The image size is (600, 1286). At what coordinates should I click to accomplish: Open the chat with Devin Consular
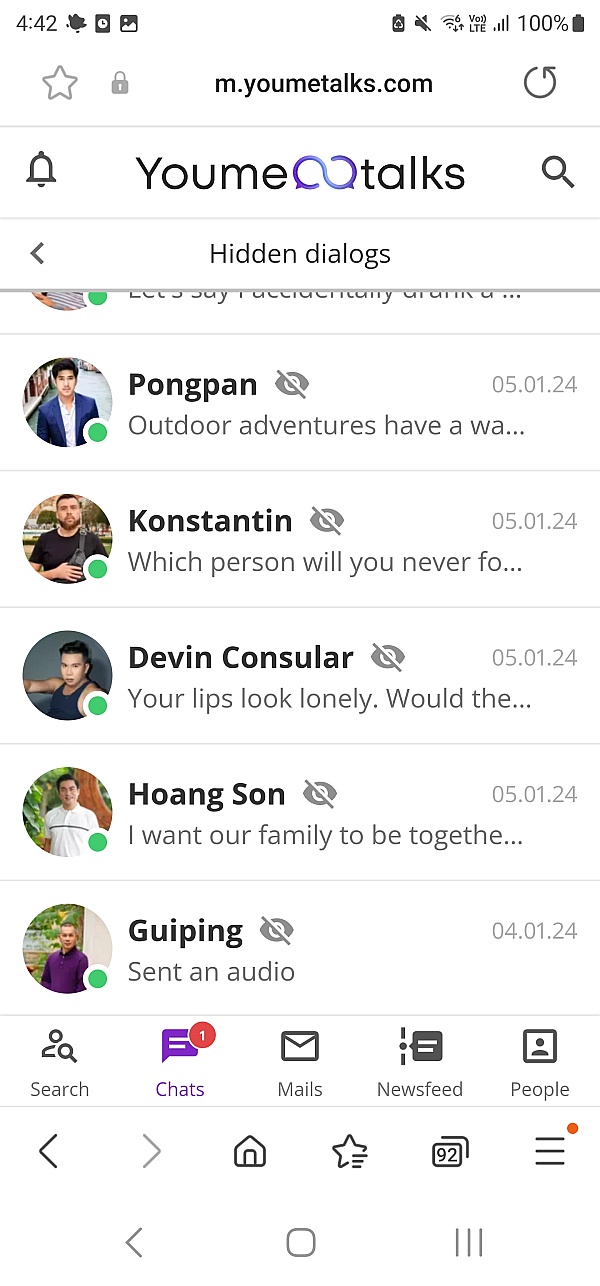coord(325,677)
